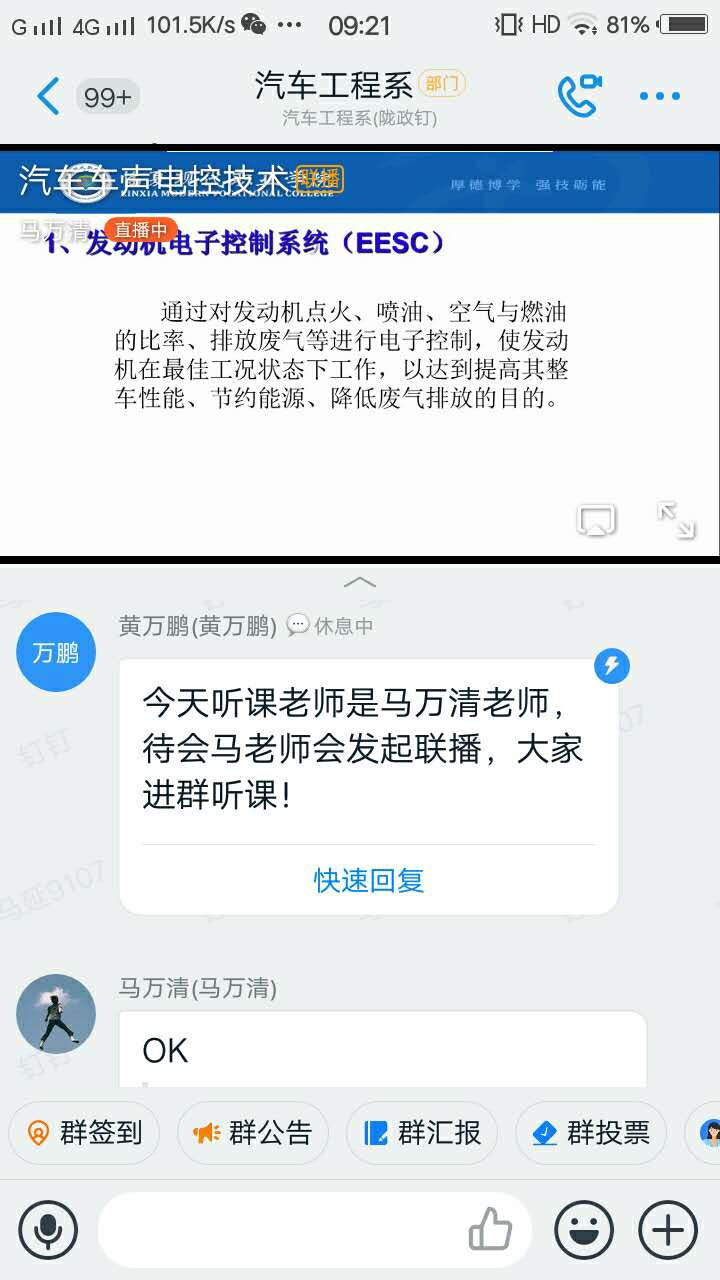
Task: Open 黄万鹏's profile avatar
Action: click(56, 653)
